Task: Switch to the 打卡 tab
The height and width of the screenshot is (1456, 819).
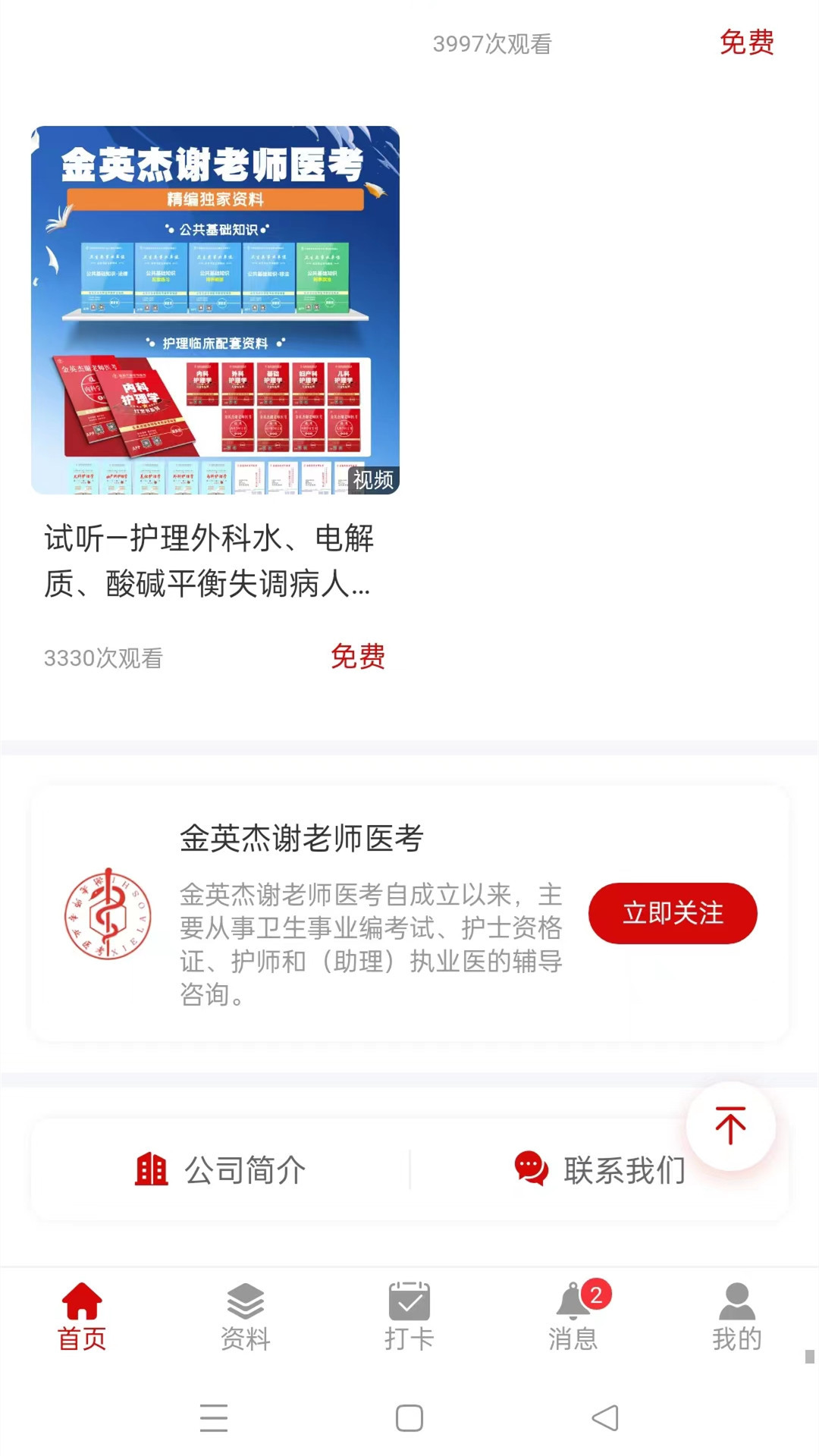Action: [x=409, y=1316]
